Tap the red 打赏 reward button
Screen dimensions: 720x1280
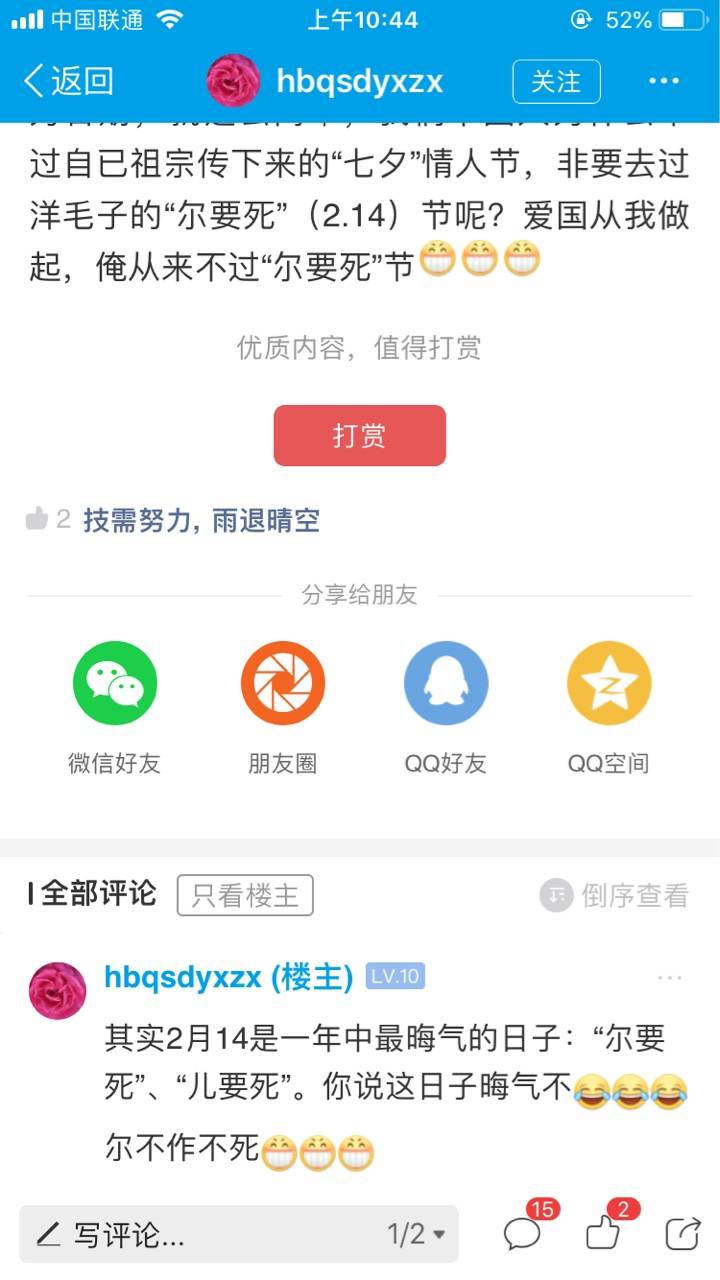[x=359, y=436]
